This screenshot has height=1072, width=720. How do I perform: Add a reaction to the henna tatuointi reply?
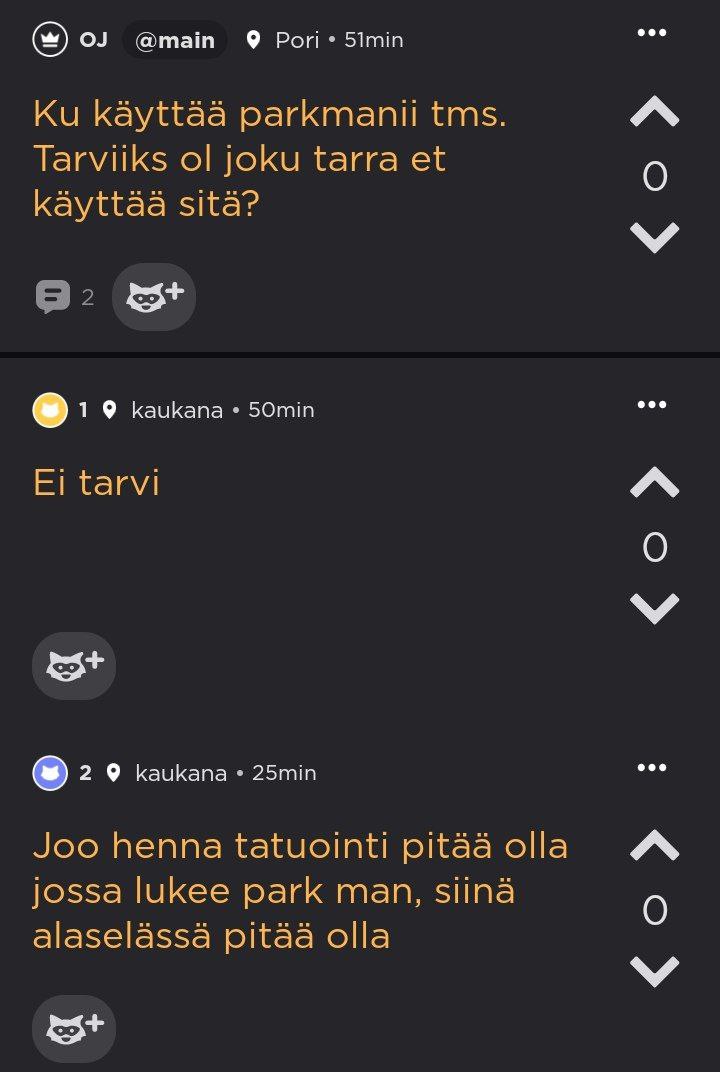click(x=74, y=1028)
